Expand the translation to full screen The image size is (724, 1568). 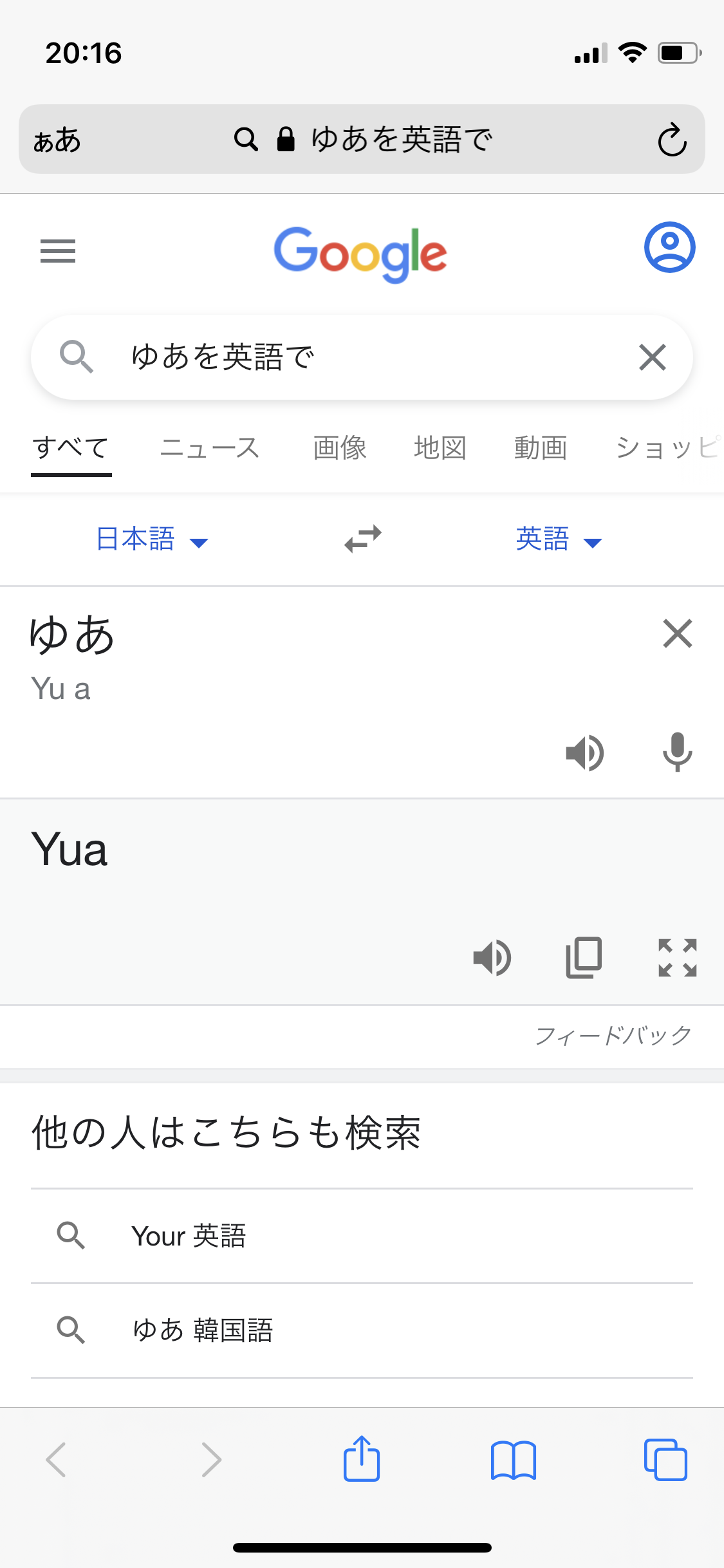click(677, 958)
